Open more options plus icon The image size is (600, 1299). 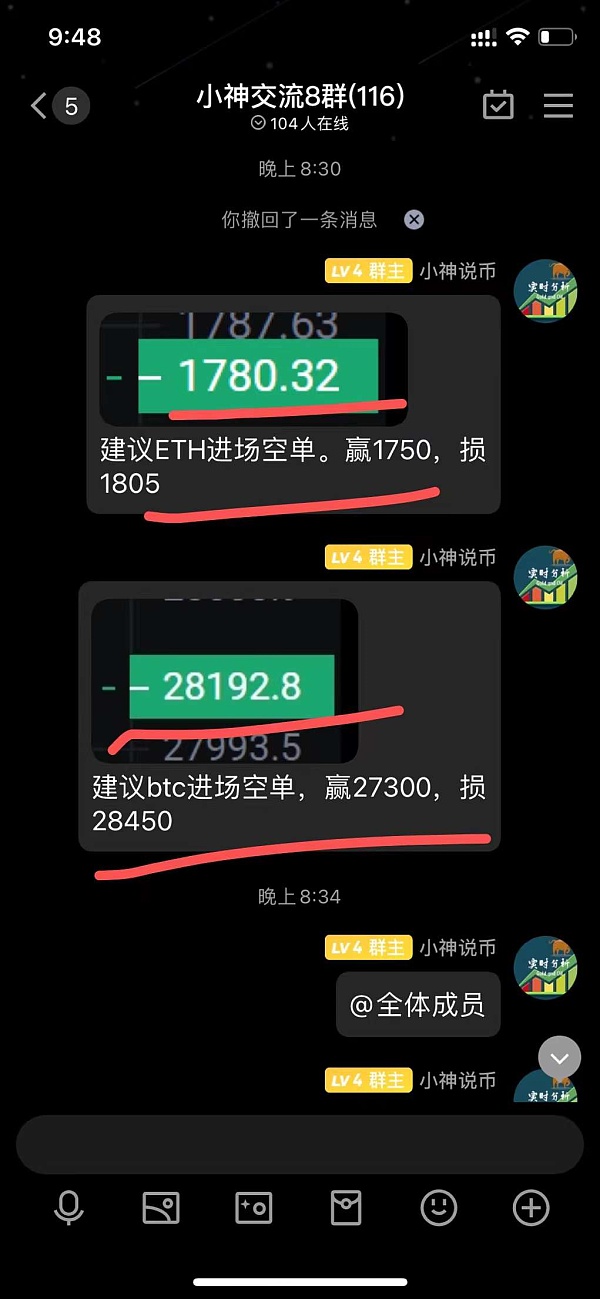531,1209
